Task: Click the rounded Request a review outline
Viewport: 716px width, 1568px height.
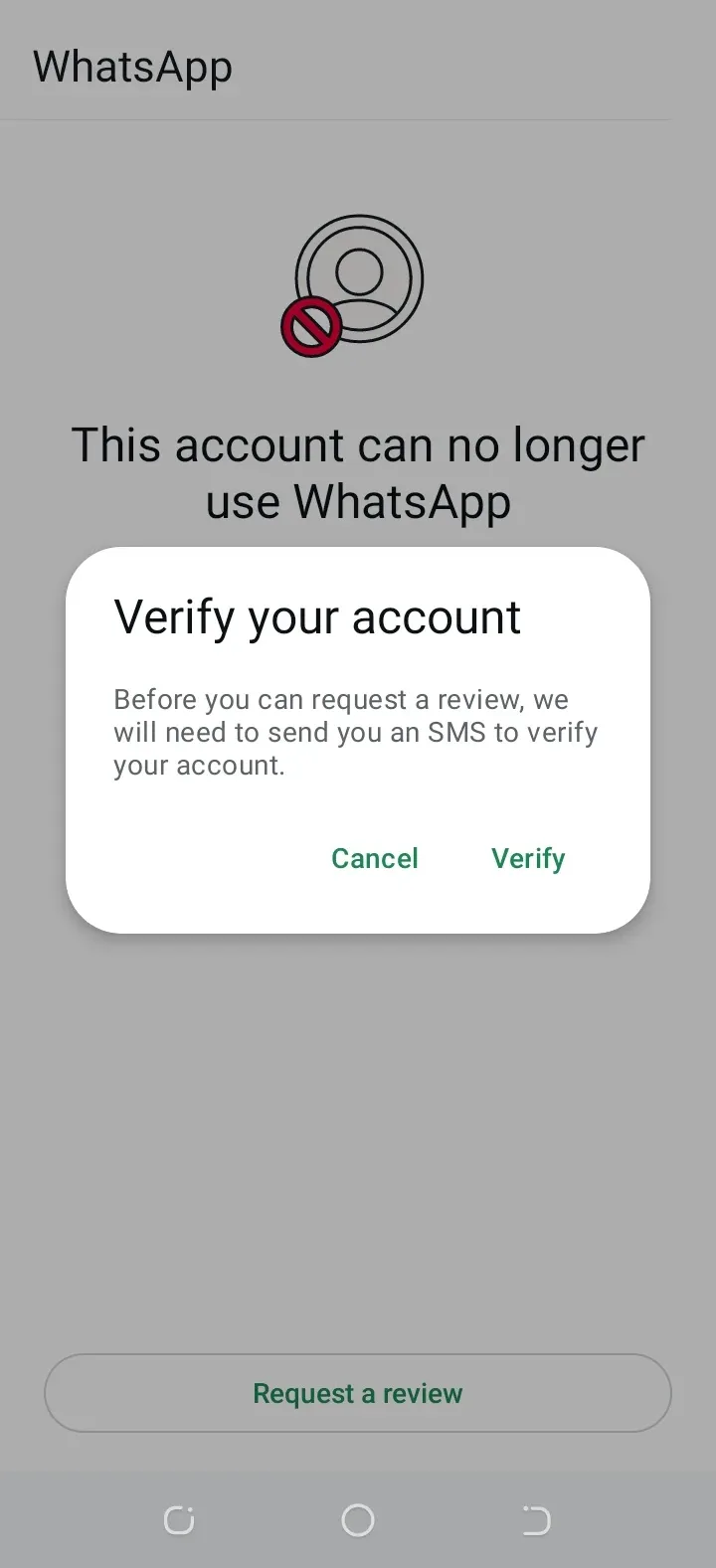Action: [357, 1393]
